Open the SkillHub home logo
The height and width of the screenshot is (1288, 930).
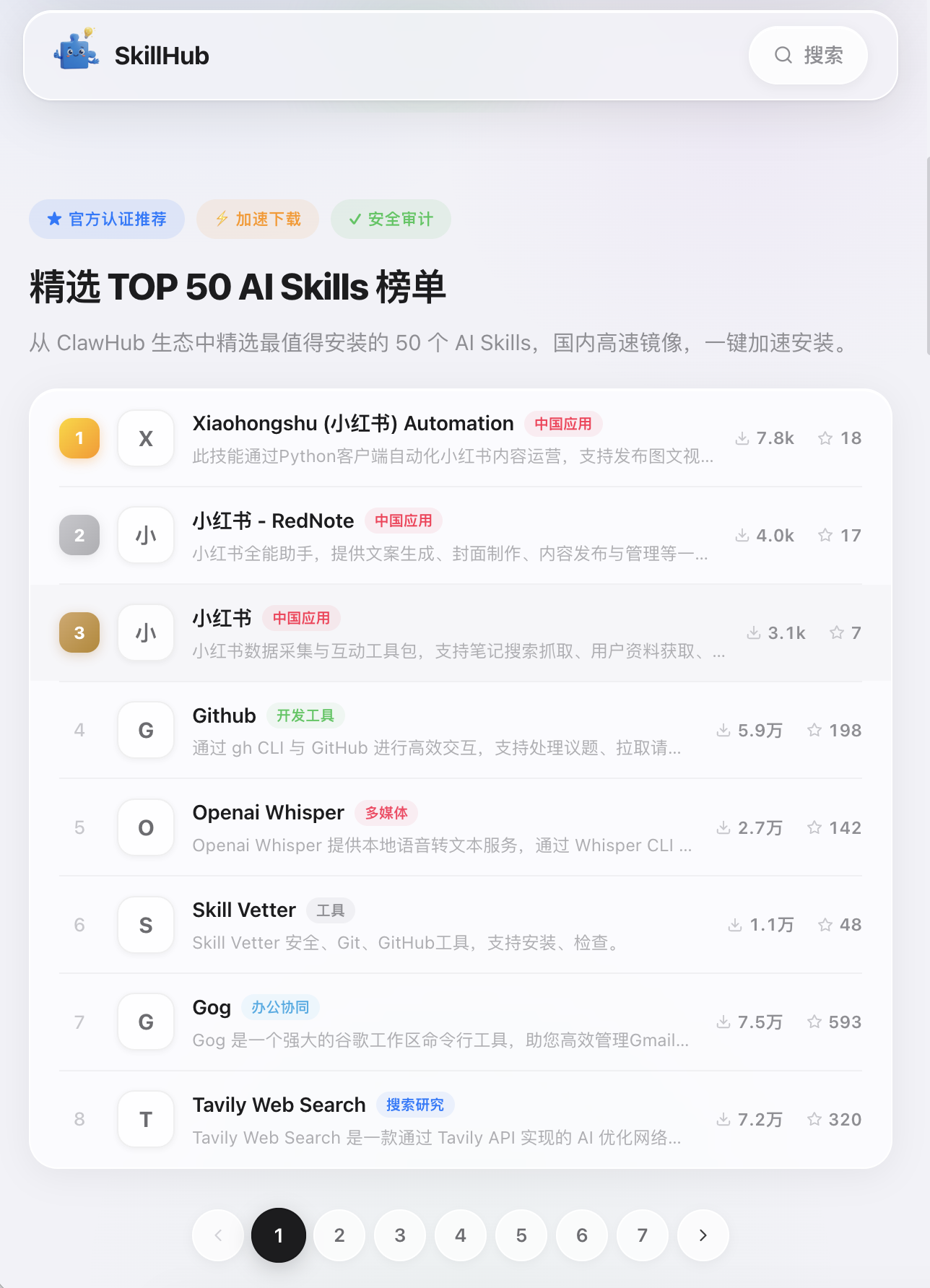(132, 56)
